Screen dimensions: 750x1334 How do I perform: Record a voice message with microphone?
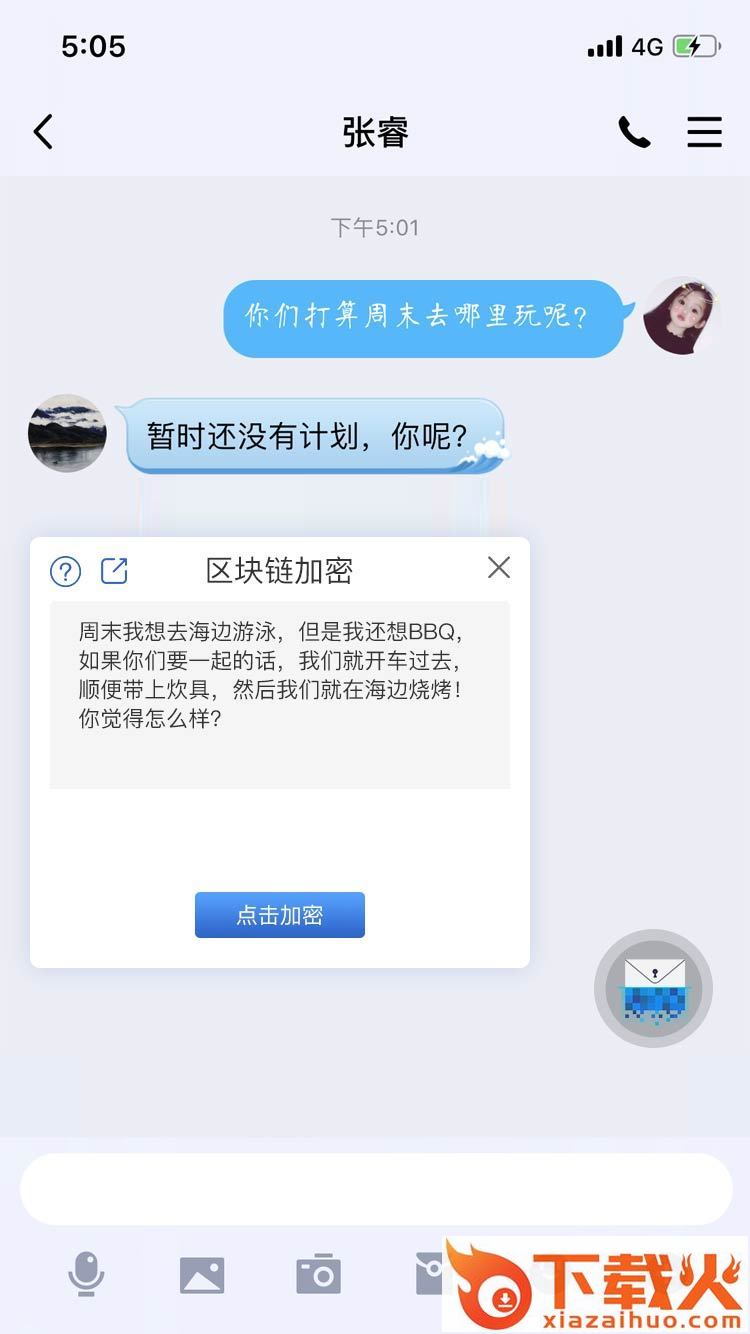click(x=86, y=1274)
